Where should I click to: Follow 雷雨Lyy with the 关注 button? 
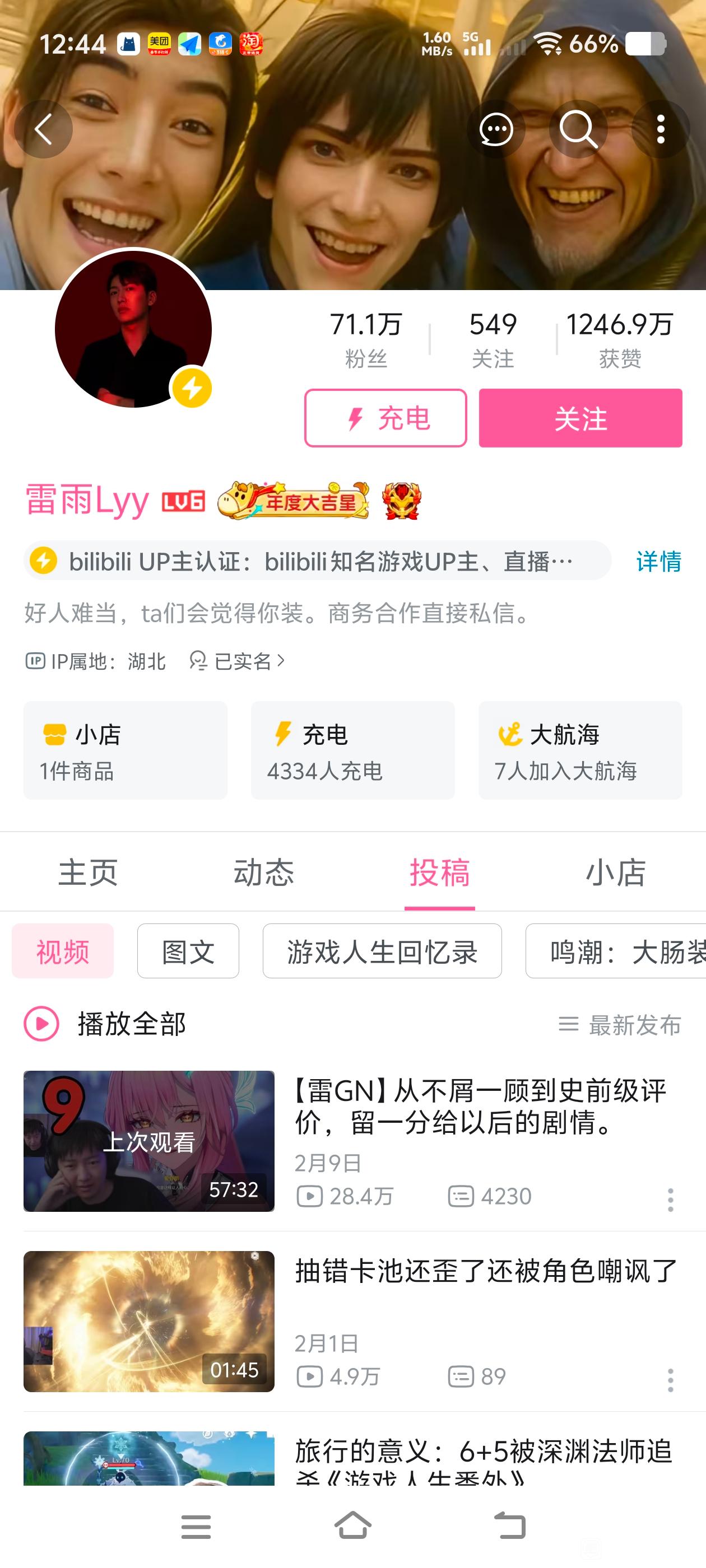(580, 418)
